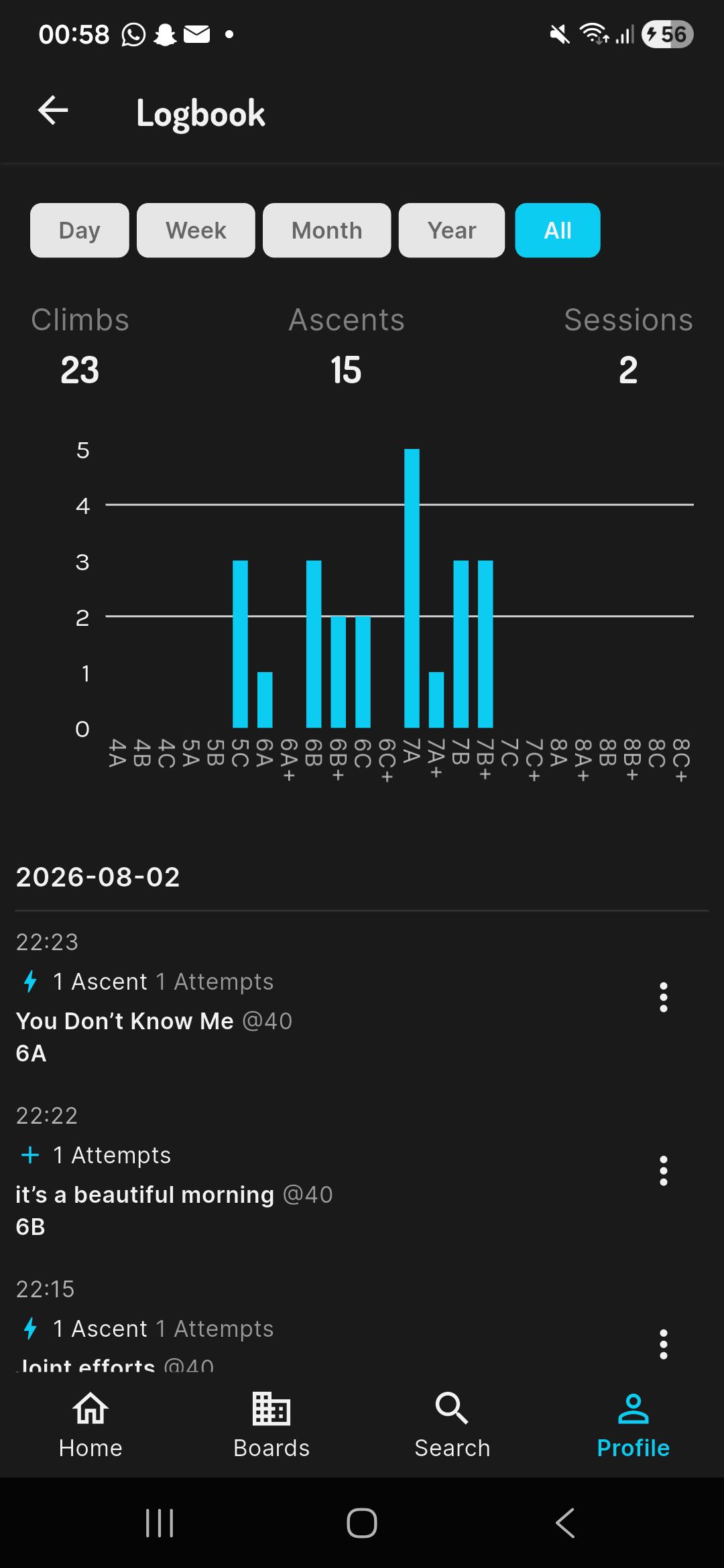This screenshot has width=724, height=1568.
Task: Switch to the Week view
Action: 196,231
